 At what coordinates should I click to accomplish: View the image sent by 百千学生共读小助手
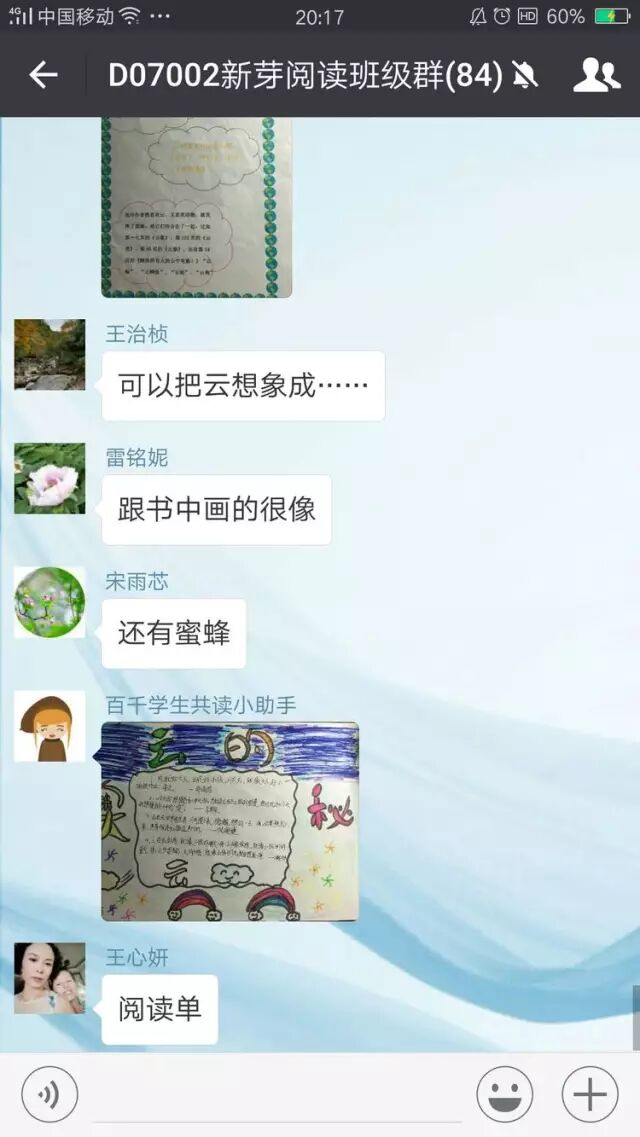[x=230, y=821]
